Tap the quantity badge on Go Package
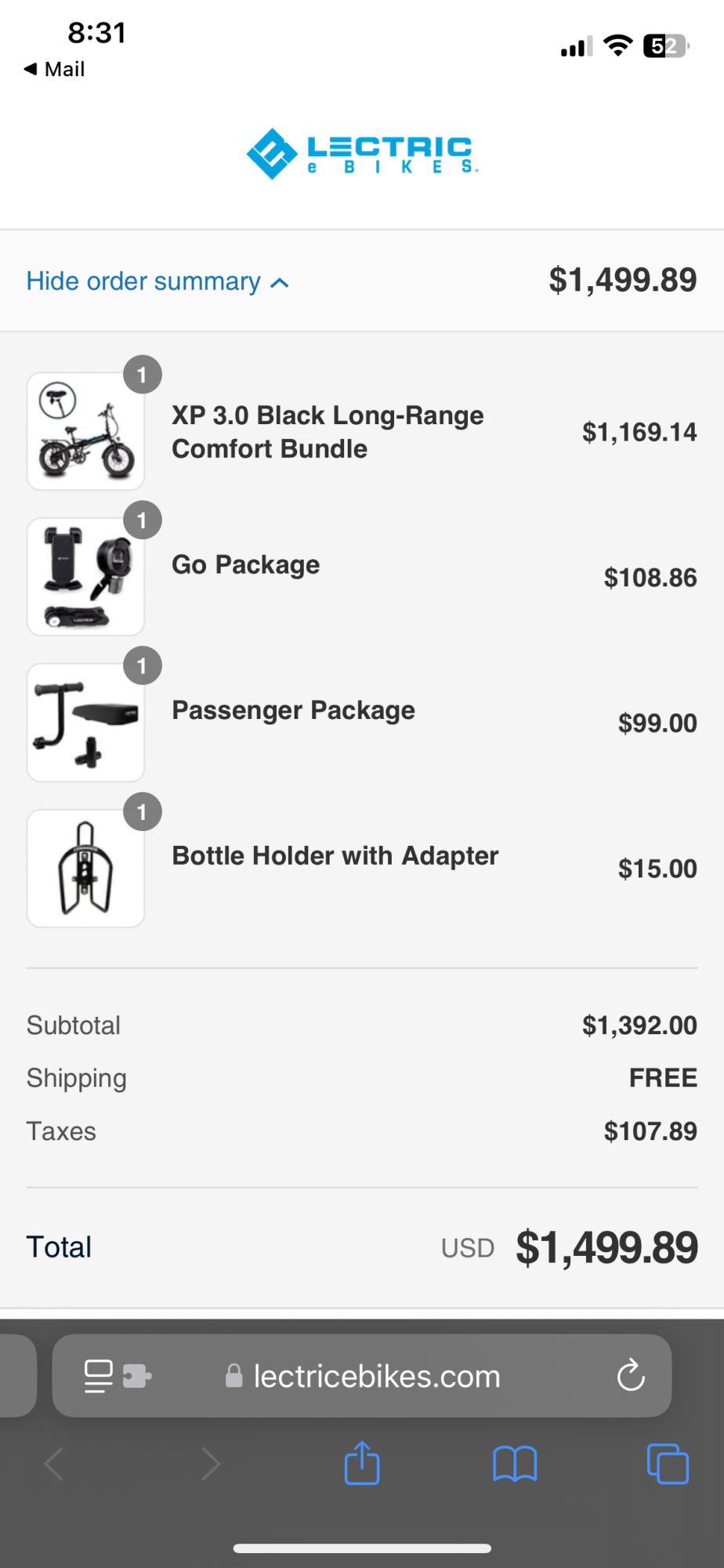The height and width of the screenshot is (1568, 724). 142,520
